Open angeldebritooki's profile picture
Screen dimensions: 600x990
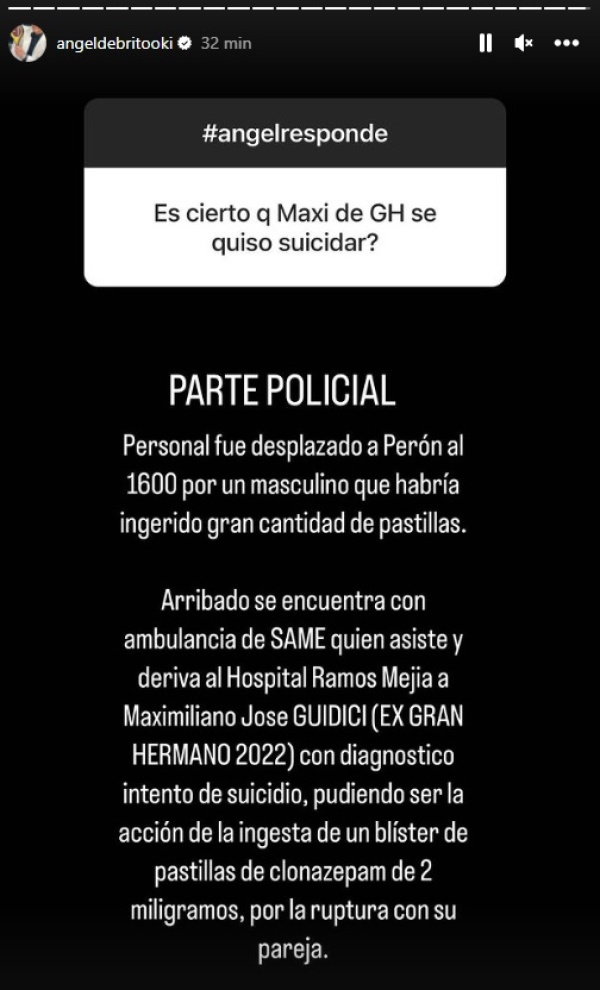click(28, 43)
